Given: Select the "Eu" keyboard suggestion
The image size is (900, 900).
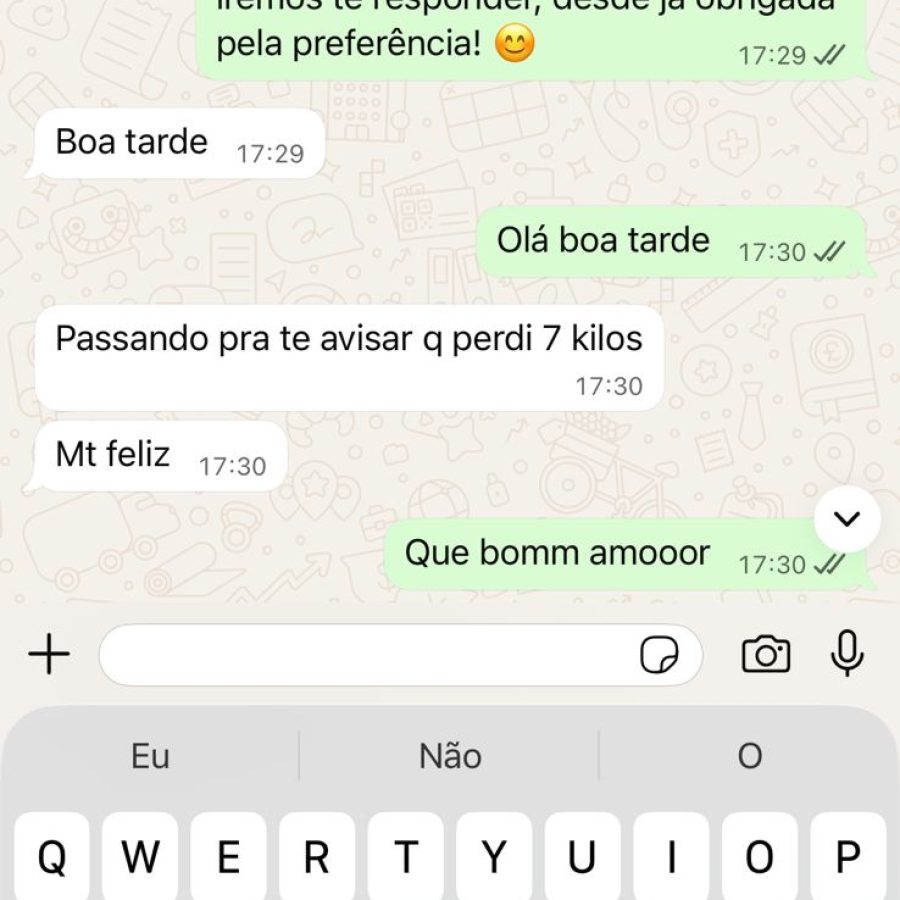Looking at the screenshot, I should click(150, 756).
